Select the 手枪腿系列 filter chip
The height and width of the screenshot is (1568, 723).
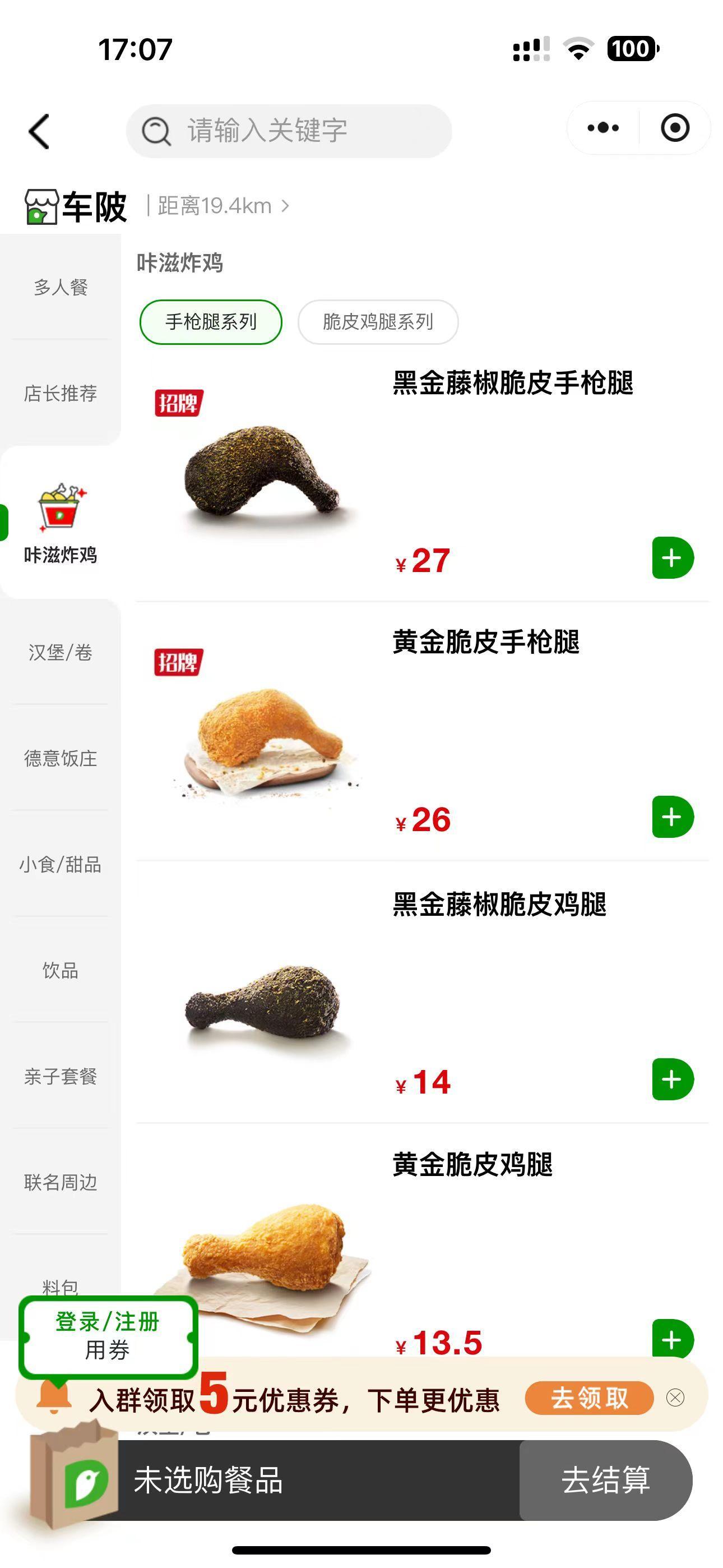click(211, 322)
